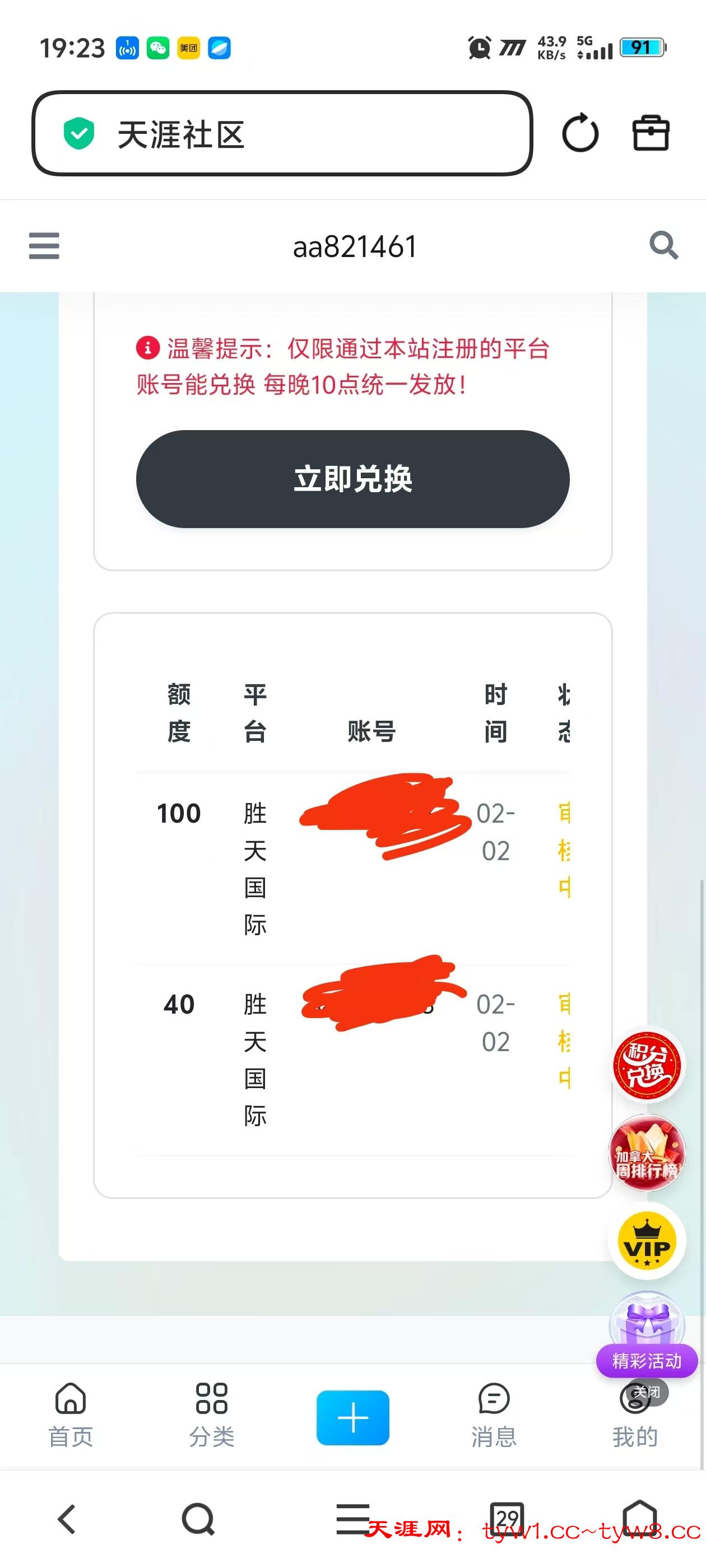Tap the 天涯社区 address bar
The image size is (706, 1568).
click(x=282, y=134)
